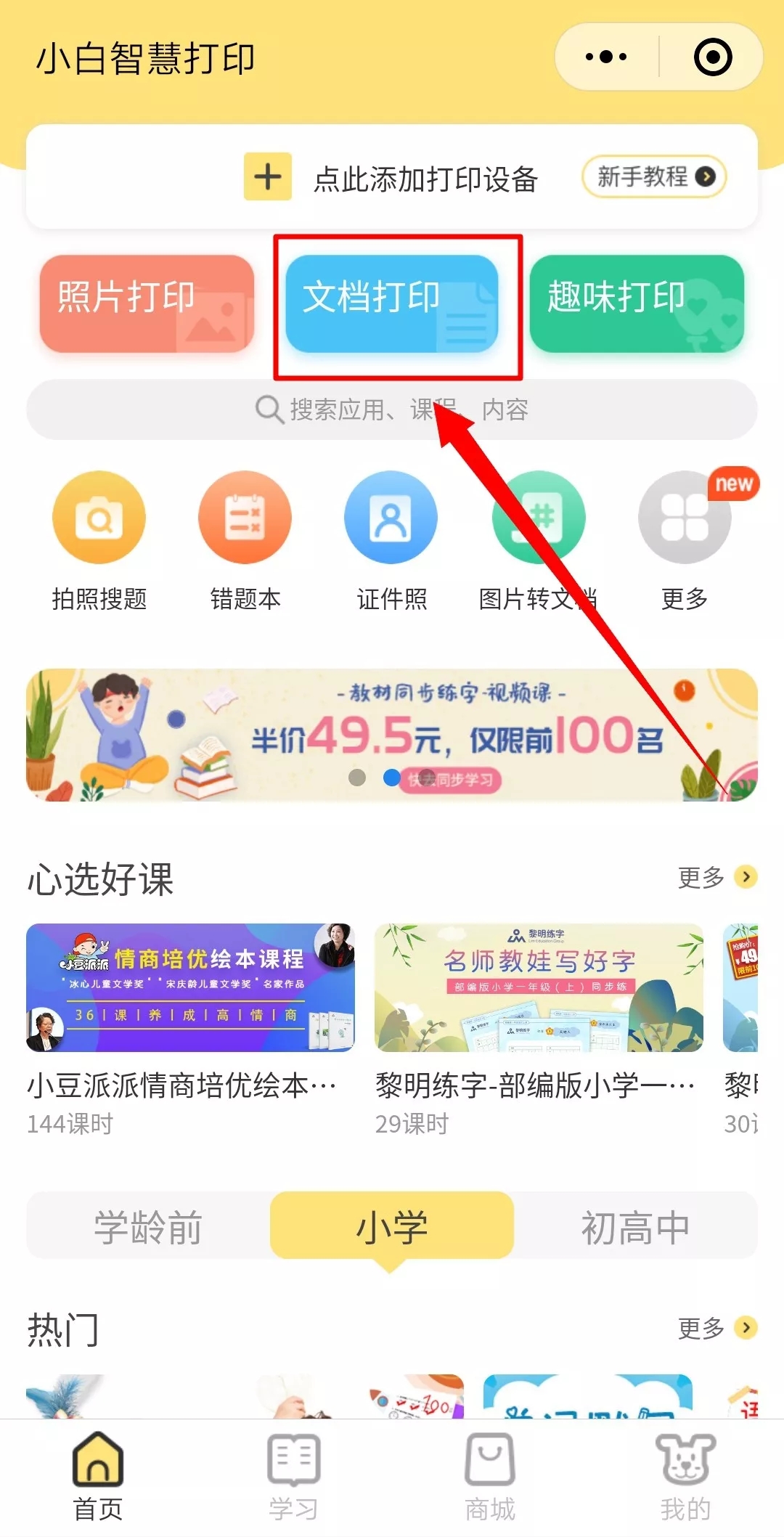The width and height of the screenshot is (784, 1537).
Task: Open the 错题本 mistake notebook
Action: 245,518
